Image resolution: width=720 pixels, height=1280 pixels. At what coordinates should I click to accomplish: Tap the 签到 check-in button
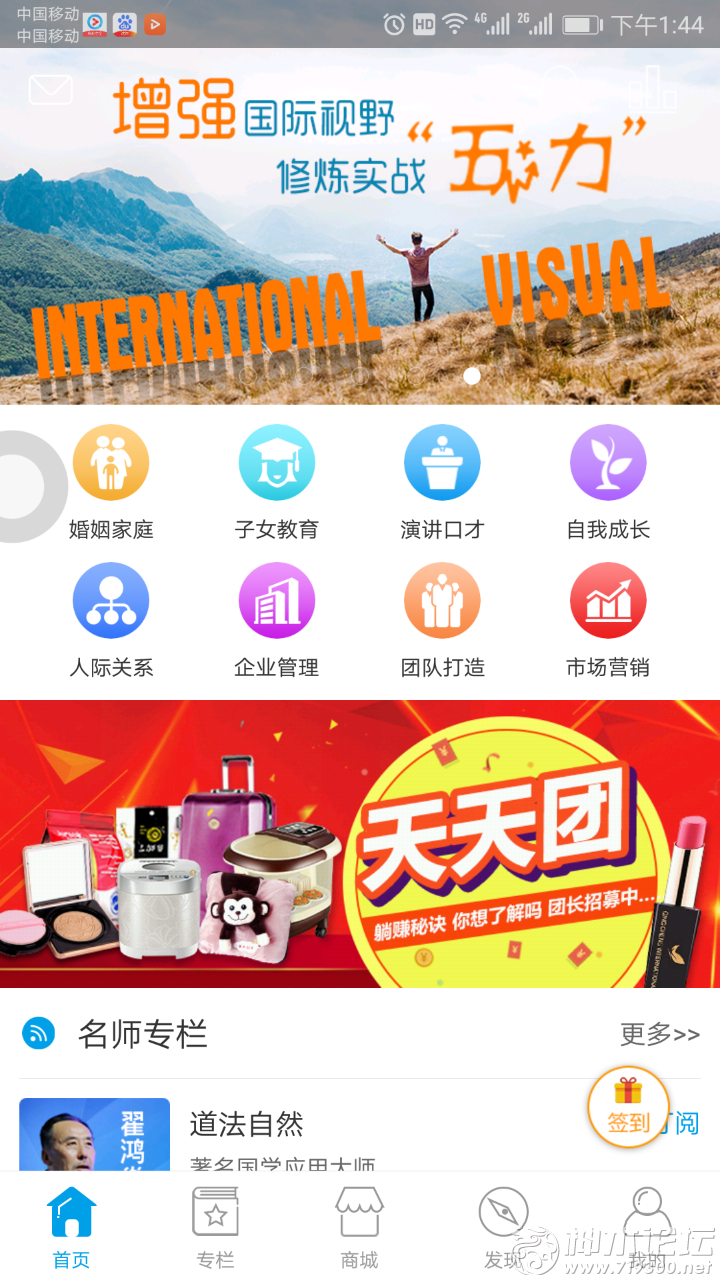(628, 1107)
